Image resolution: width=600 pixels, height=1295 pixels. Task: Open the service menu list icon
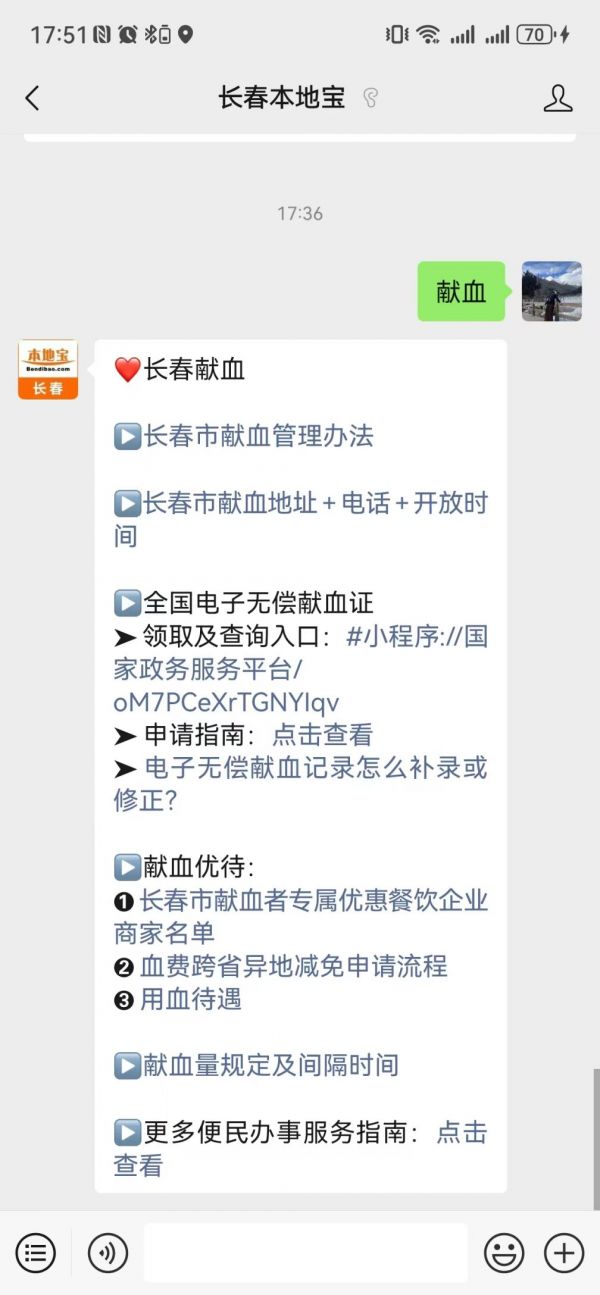pyautogui.click(x=35, y=1252)
